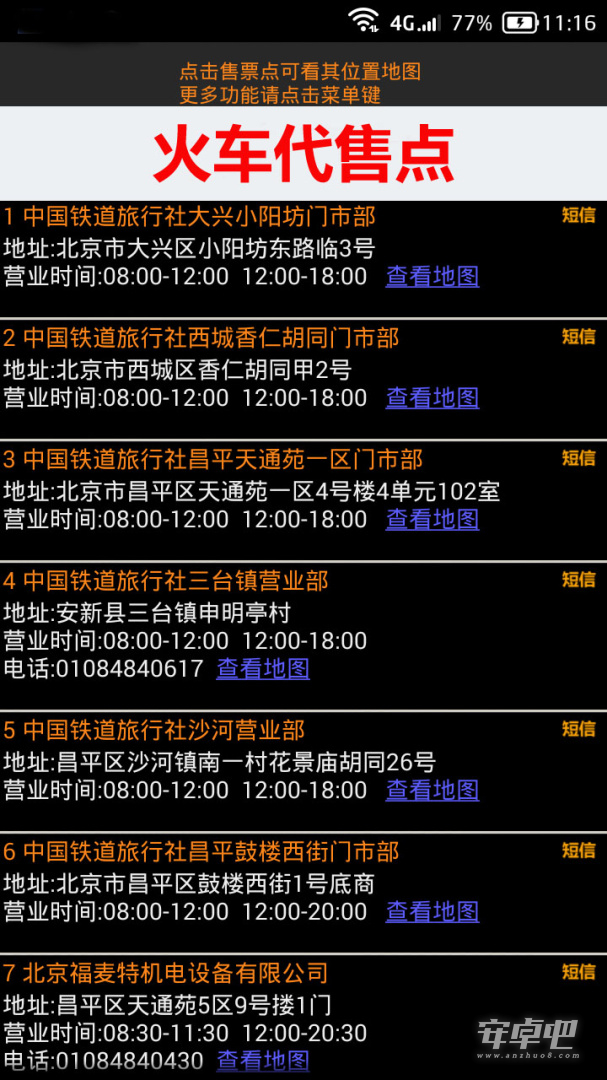Open 查看地图 for 昌平天通苑一区门市部

(432, 519)
